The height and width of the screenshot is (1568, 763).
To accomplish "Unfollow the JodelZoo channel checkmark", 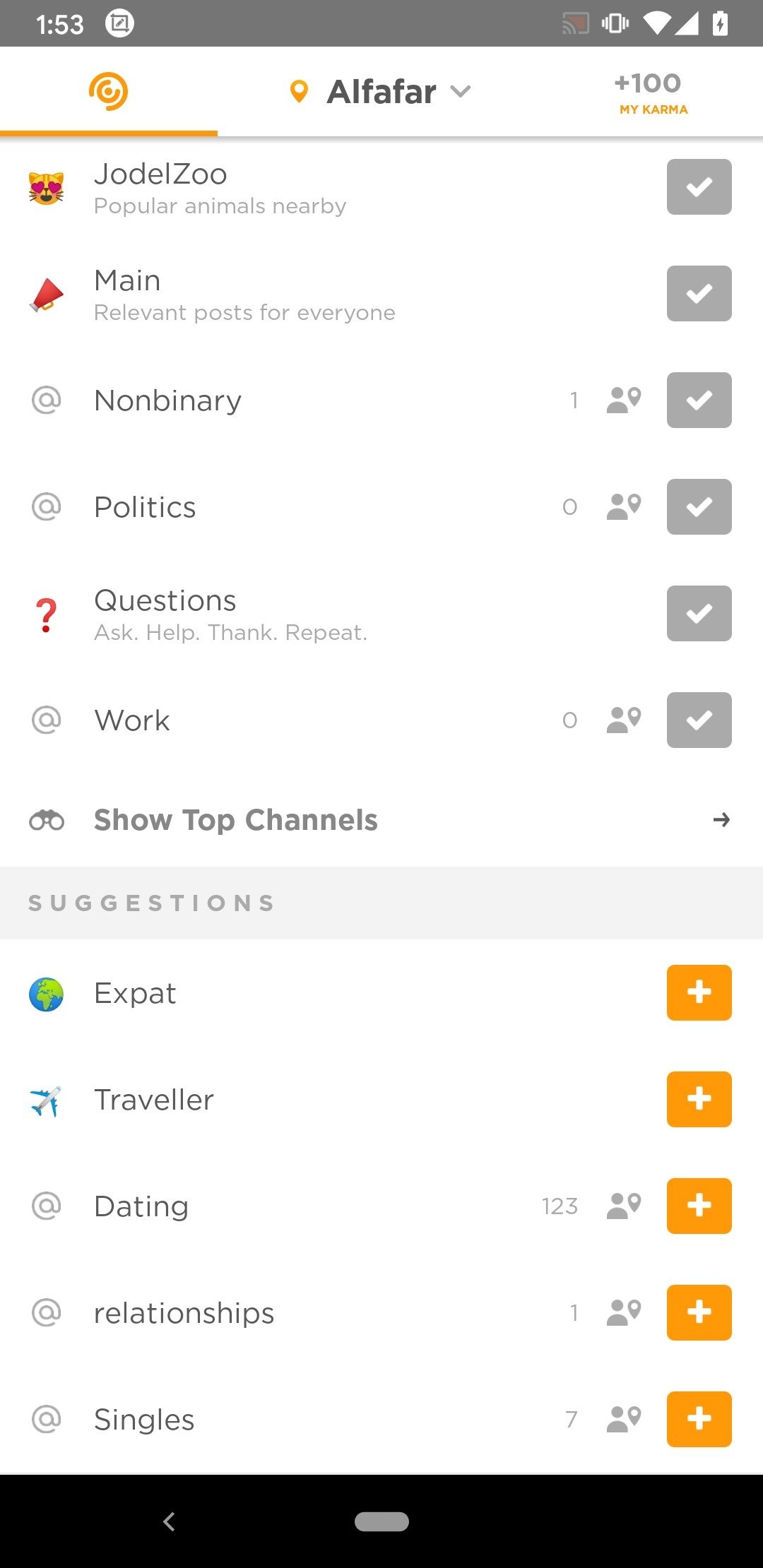I will click(699, 187).
